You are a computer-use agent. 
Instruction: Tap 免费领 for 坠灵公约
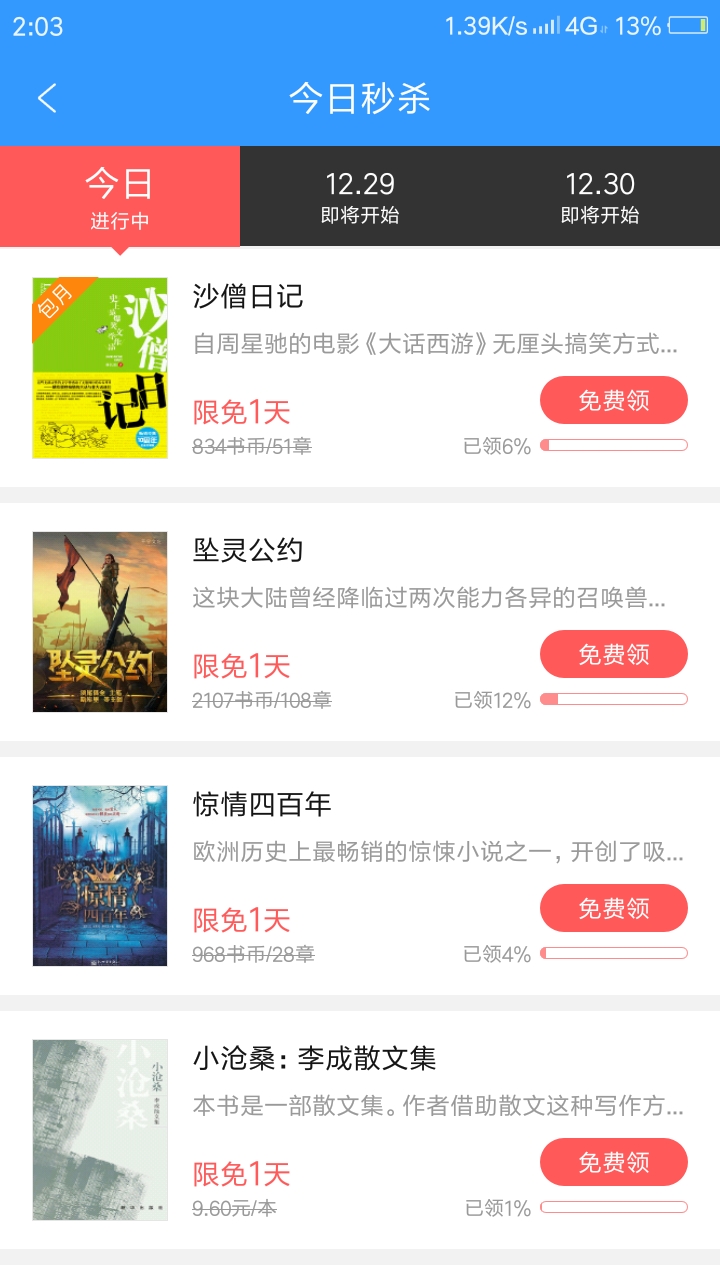[613, 654]
